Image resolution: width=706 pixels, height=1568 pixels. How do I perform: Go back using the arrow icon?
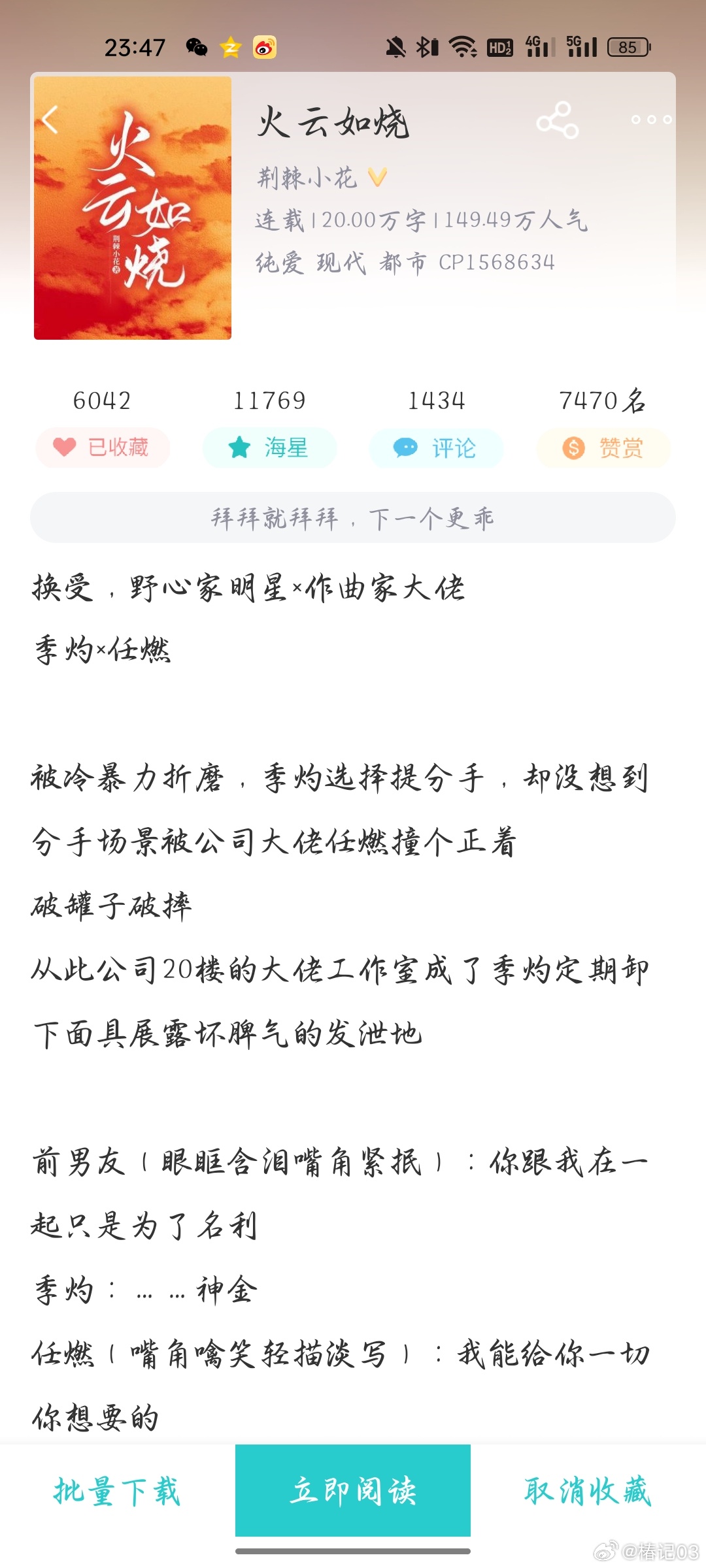point(51,120)
